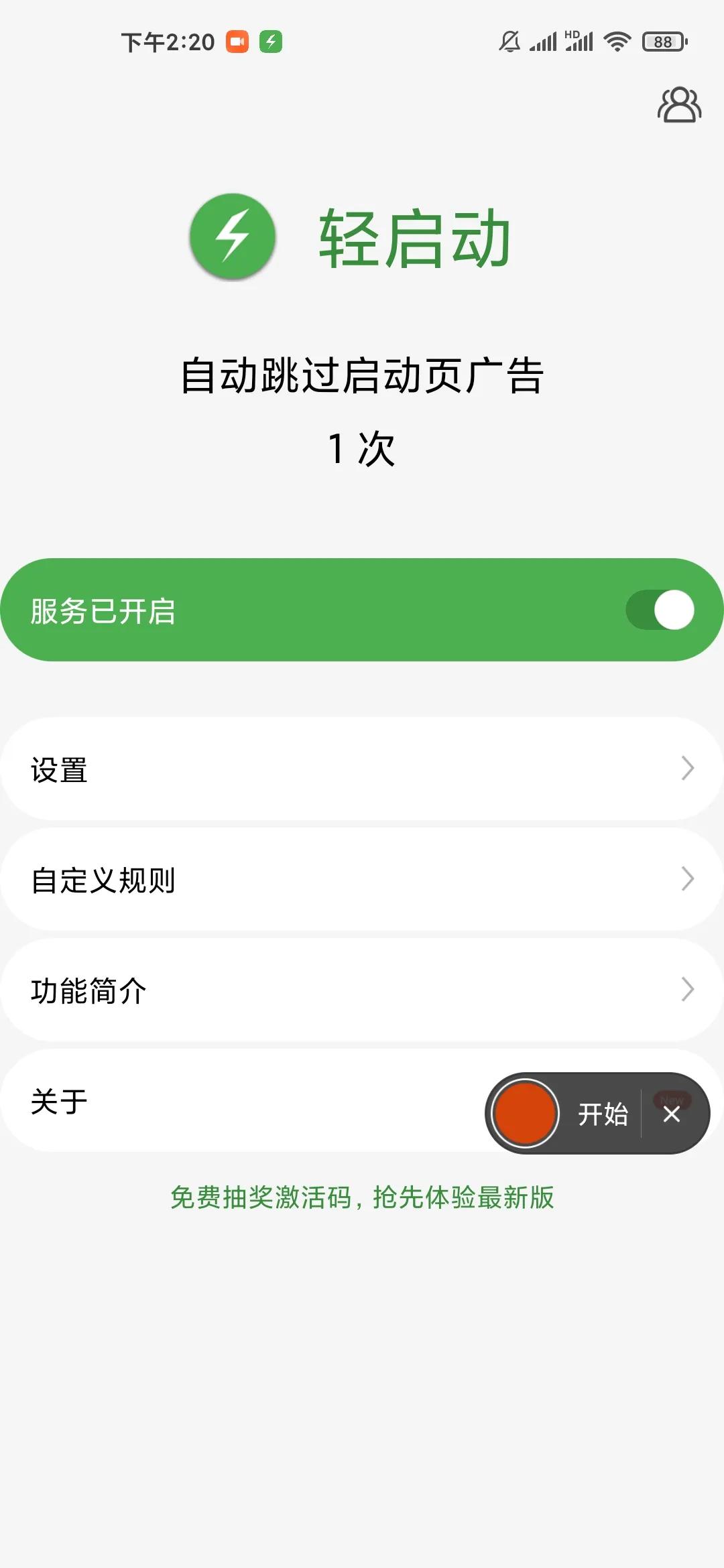
Task: Tap the muted notification bell icon
Action: 509,42
